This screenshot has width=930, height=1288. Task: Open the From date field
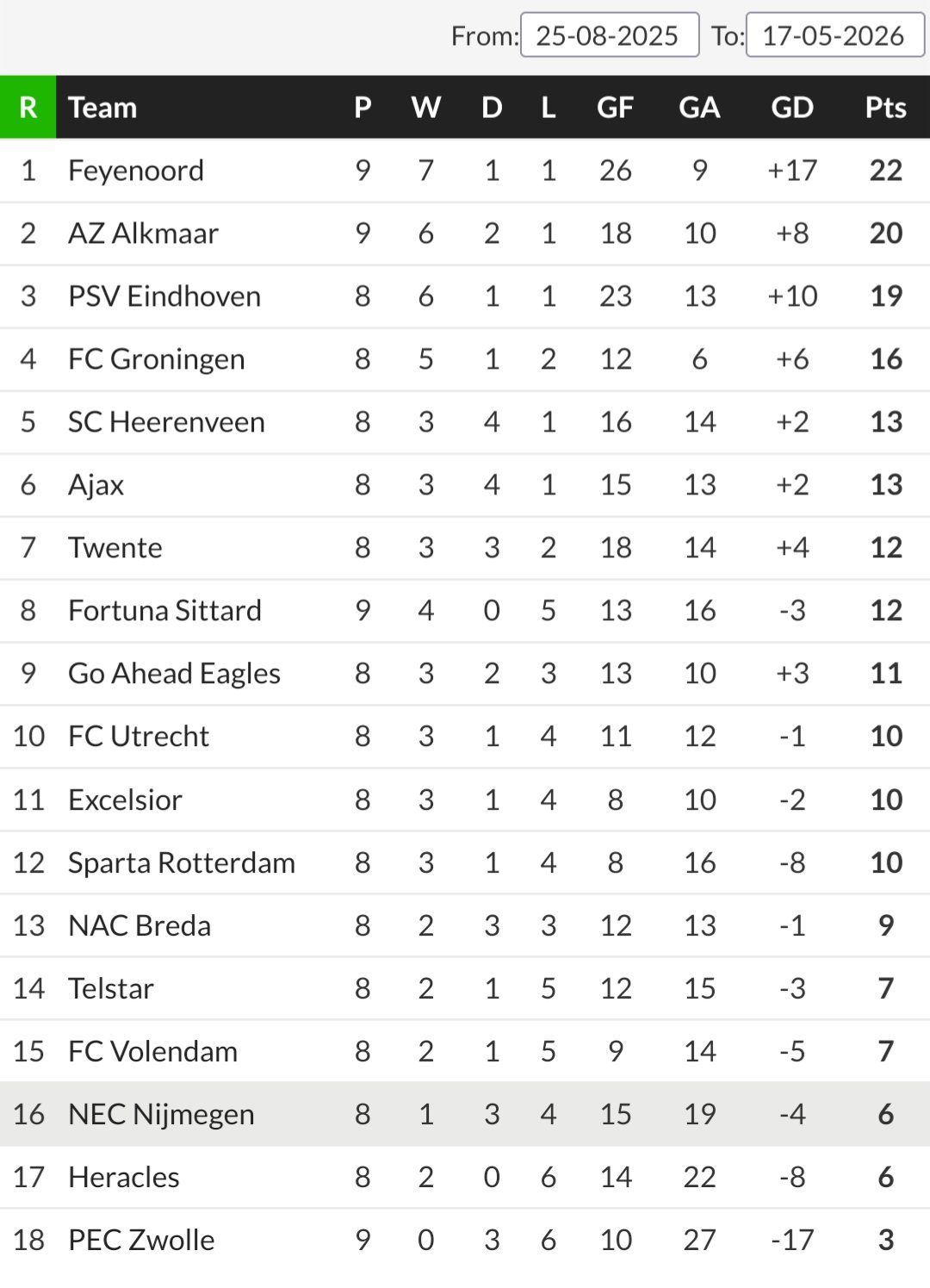609,35
